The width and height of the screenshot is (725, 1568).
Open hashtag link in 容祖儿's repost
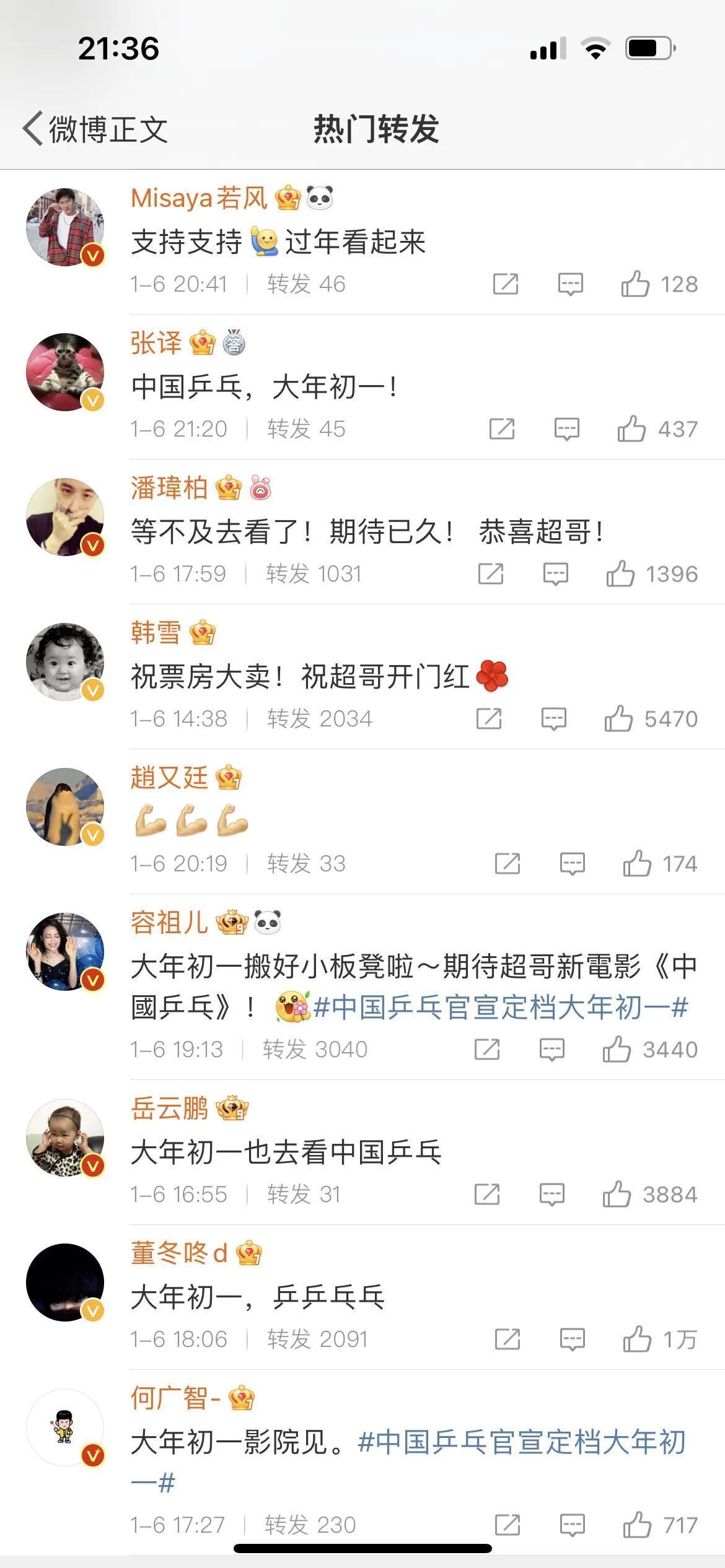[x=501, y=1008]
